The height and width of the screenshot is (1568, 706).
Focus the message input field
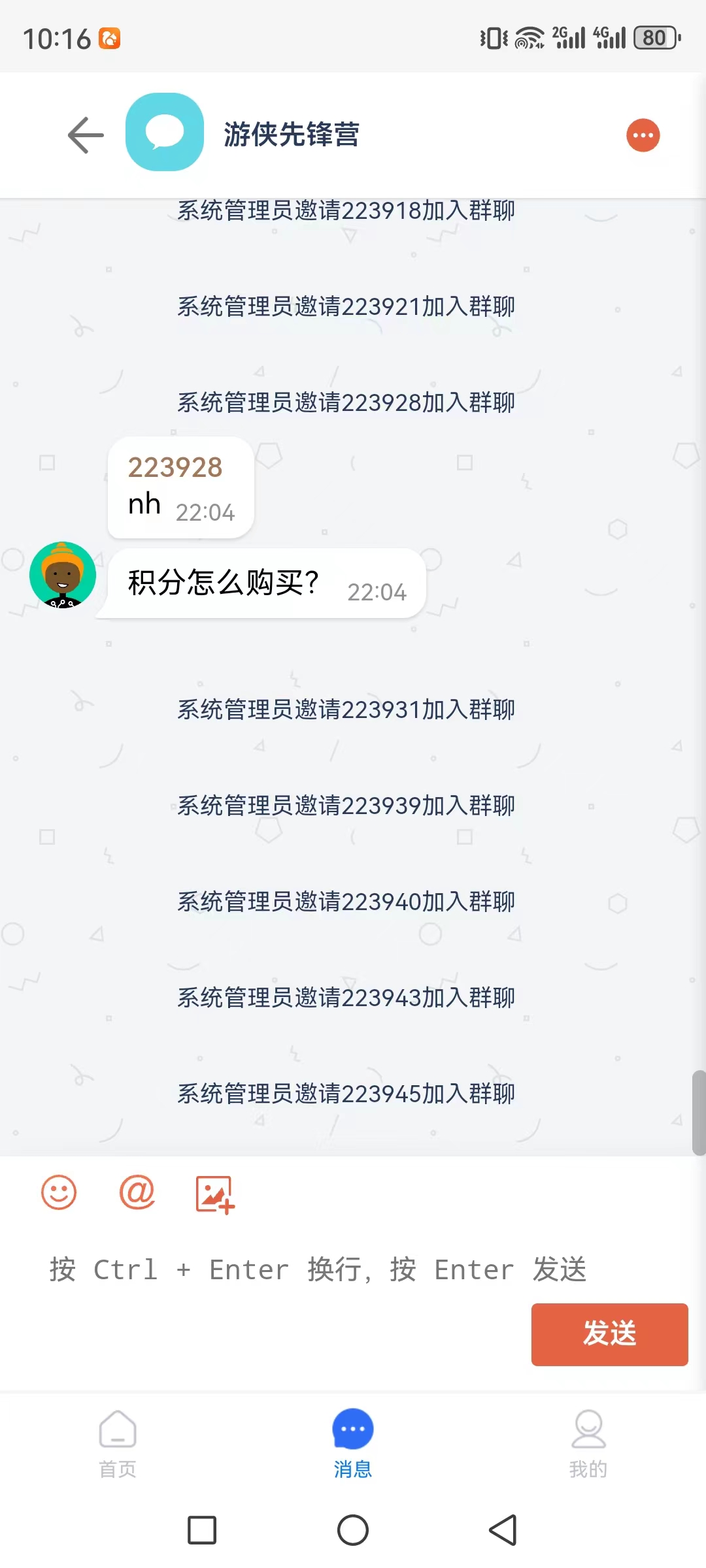[x=353, y=1269]
